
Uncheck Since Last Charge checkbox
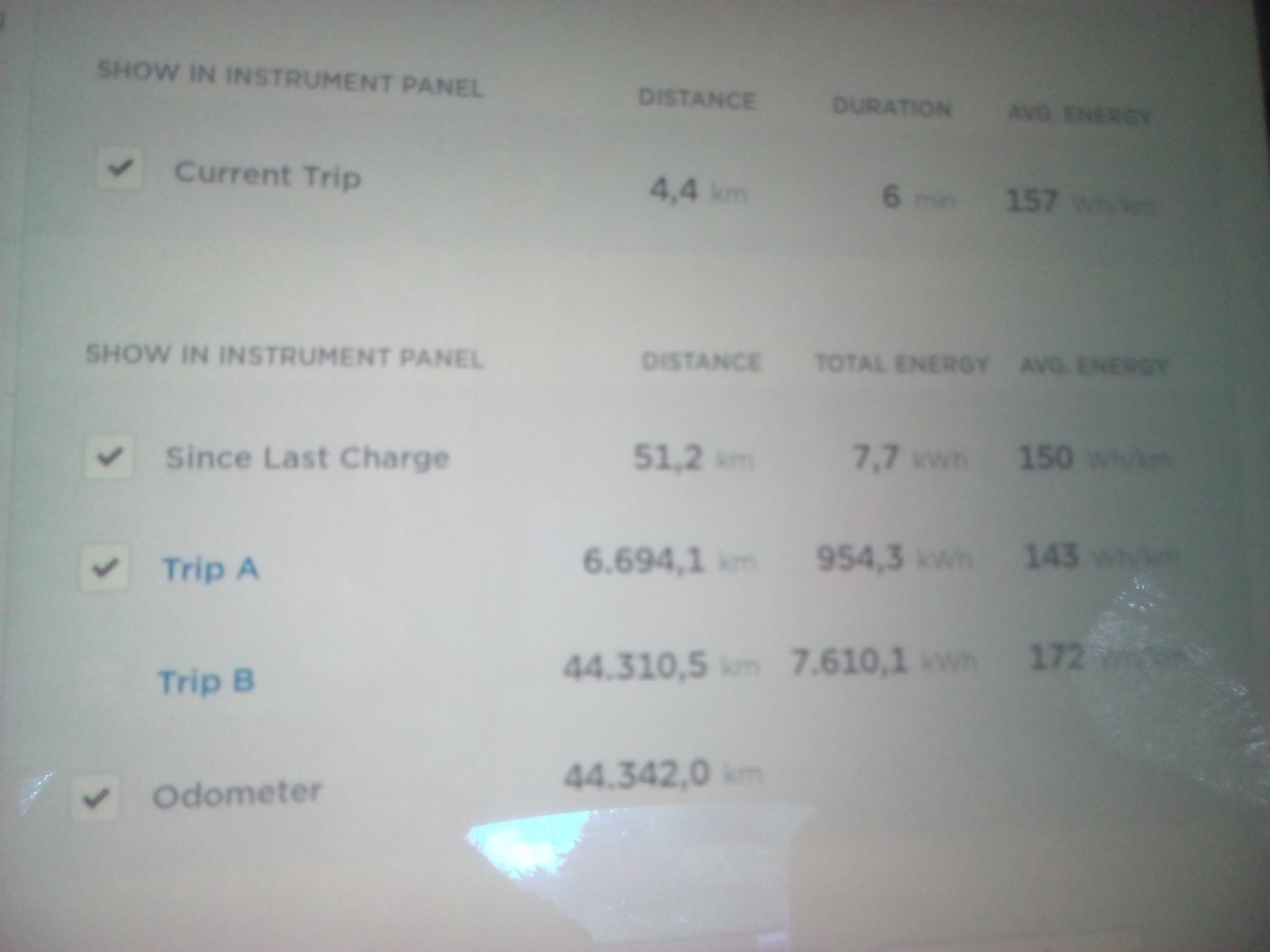coord(109,457)
